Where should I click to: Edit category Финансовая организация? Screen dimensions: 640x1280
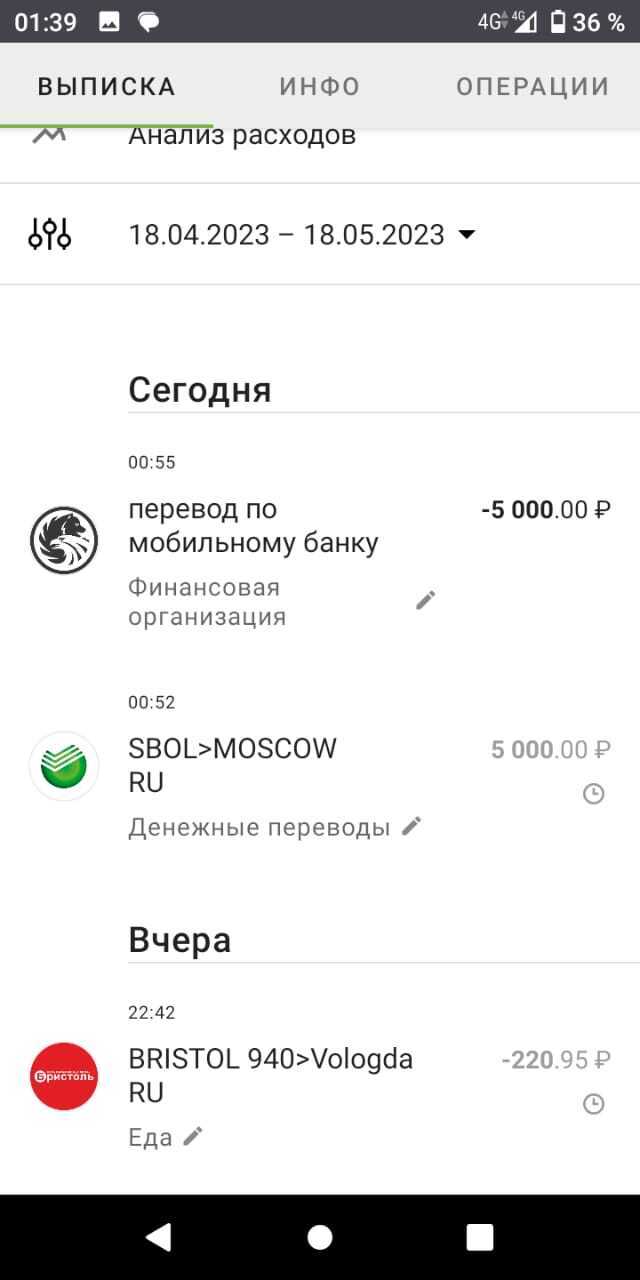point(426,600)
